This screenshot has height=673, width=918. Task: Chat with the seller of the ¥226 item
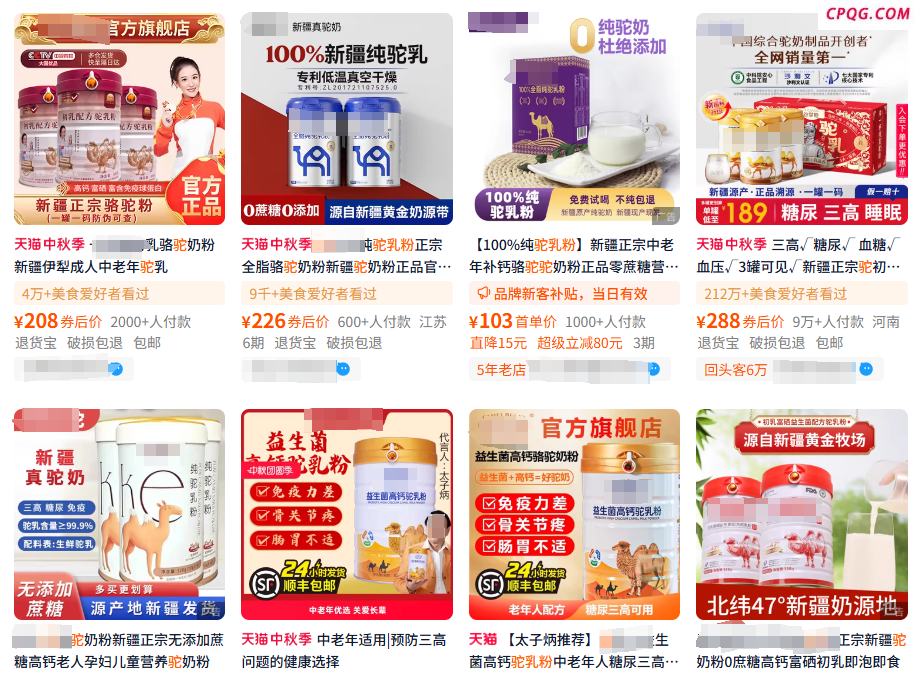click(x=343, y=369)
